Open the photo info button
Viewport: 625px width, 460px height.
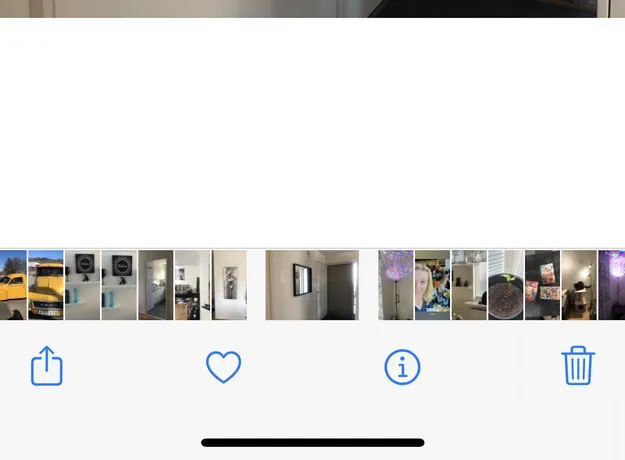[402, 367]
